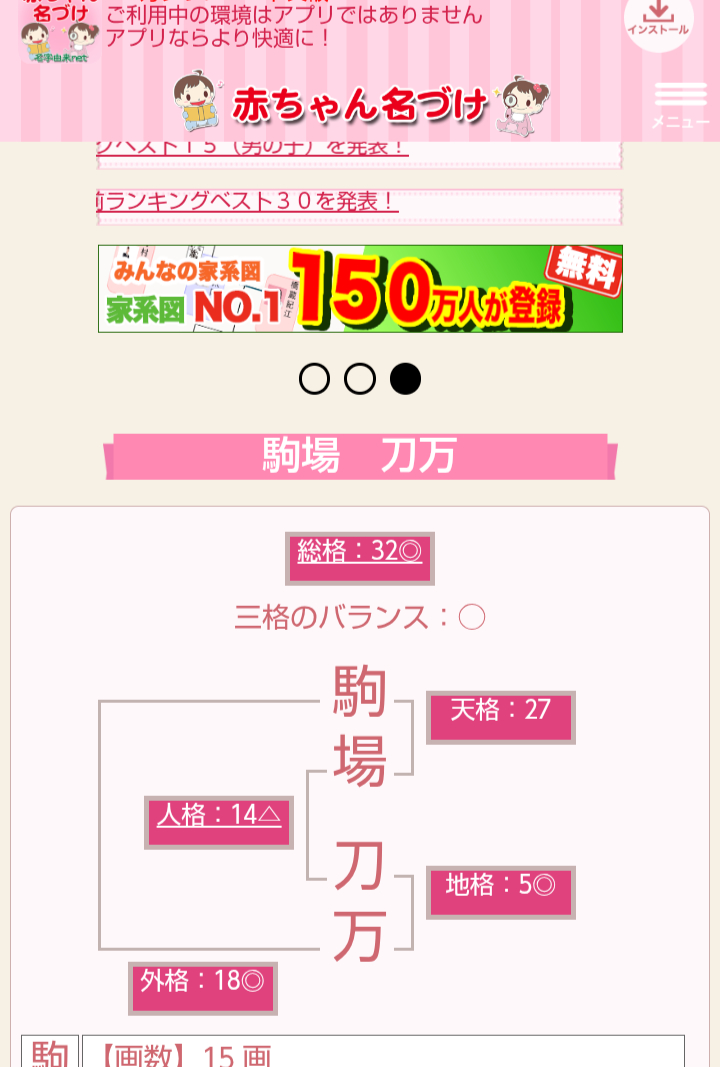This screenshot has width=720, height=1067.
Task: Go to the 赤ちゃん名づけ site logo
Action: 360,104
